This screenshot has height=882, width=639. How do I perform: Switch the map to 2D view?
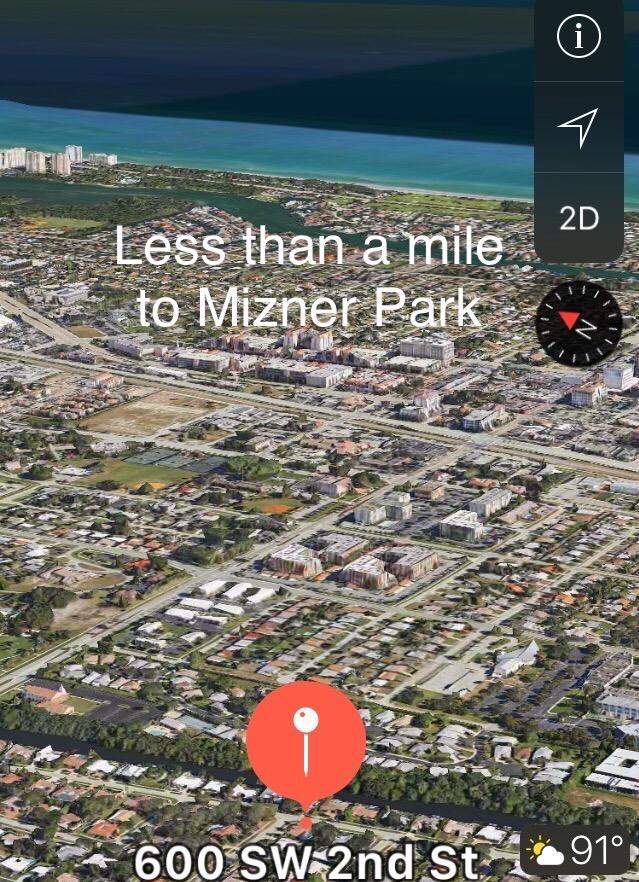tap(578, 218)
